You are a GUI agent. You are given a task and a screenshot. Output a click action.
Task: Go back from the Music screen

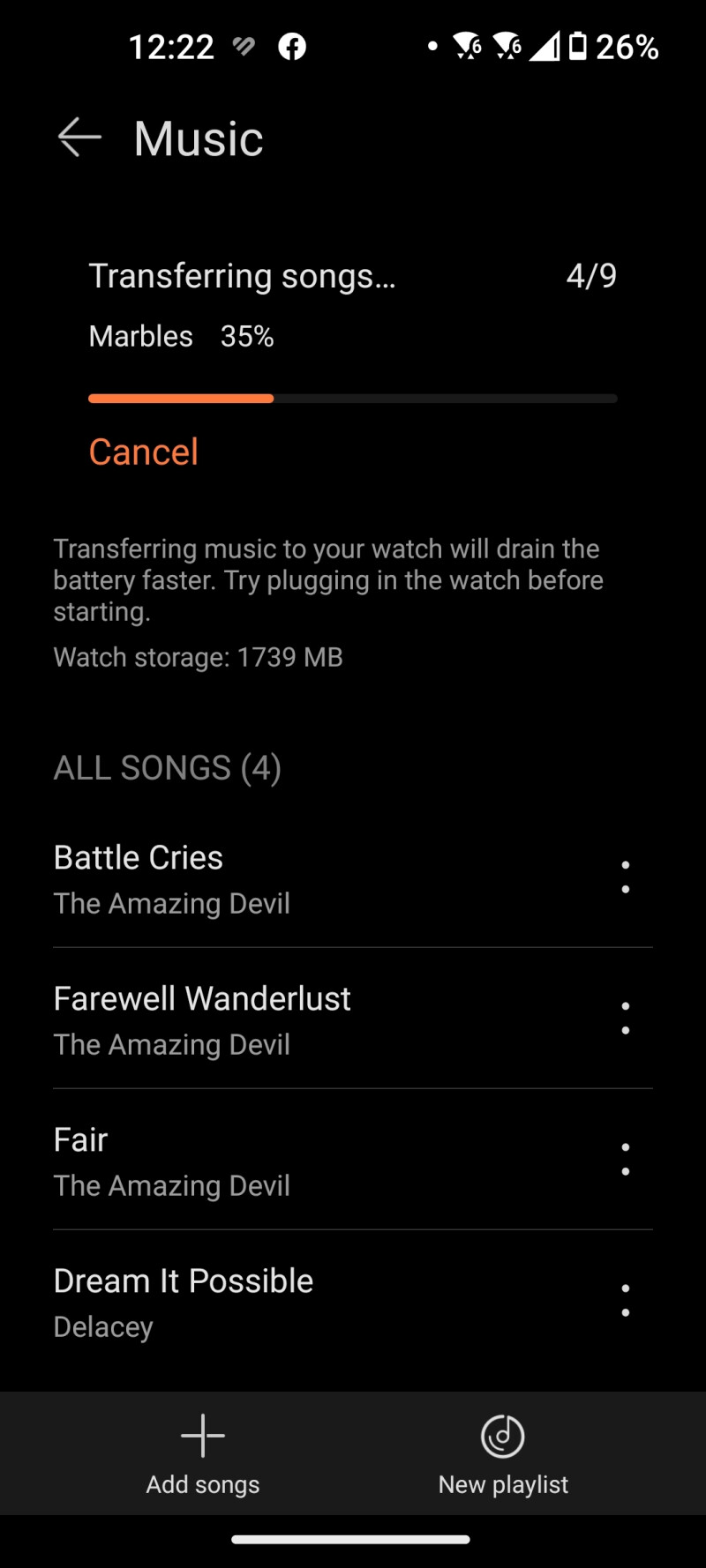(79, 138)
